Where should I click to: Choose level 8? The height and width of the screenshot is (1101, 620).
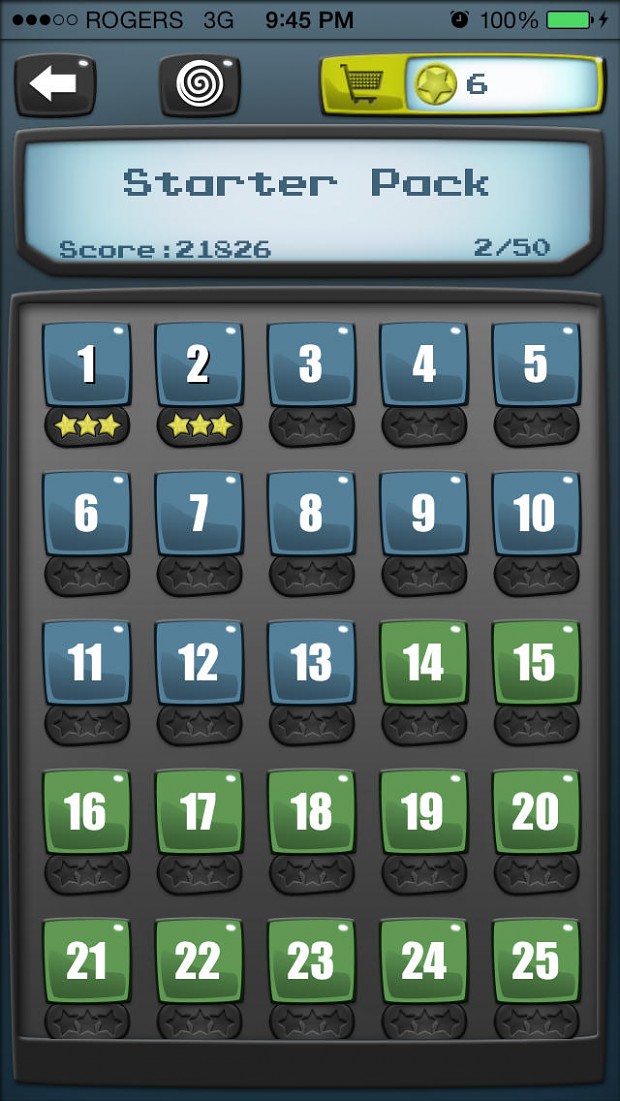pos(311,513)
